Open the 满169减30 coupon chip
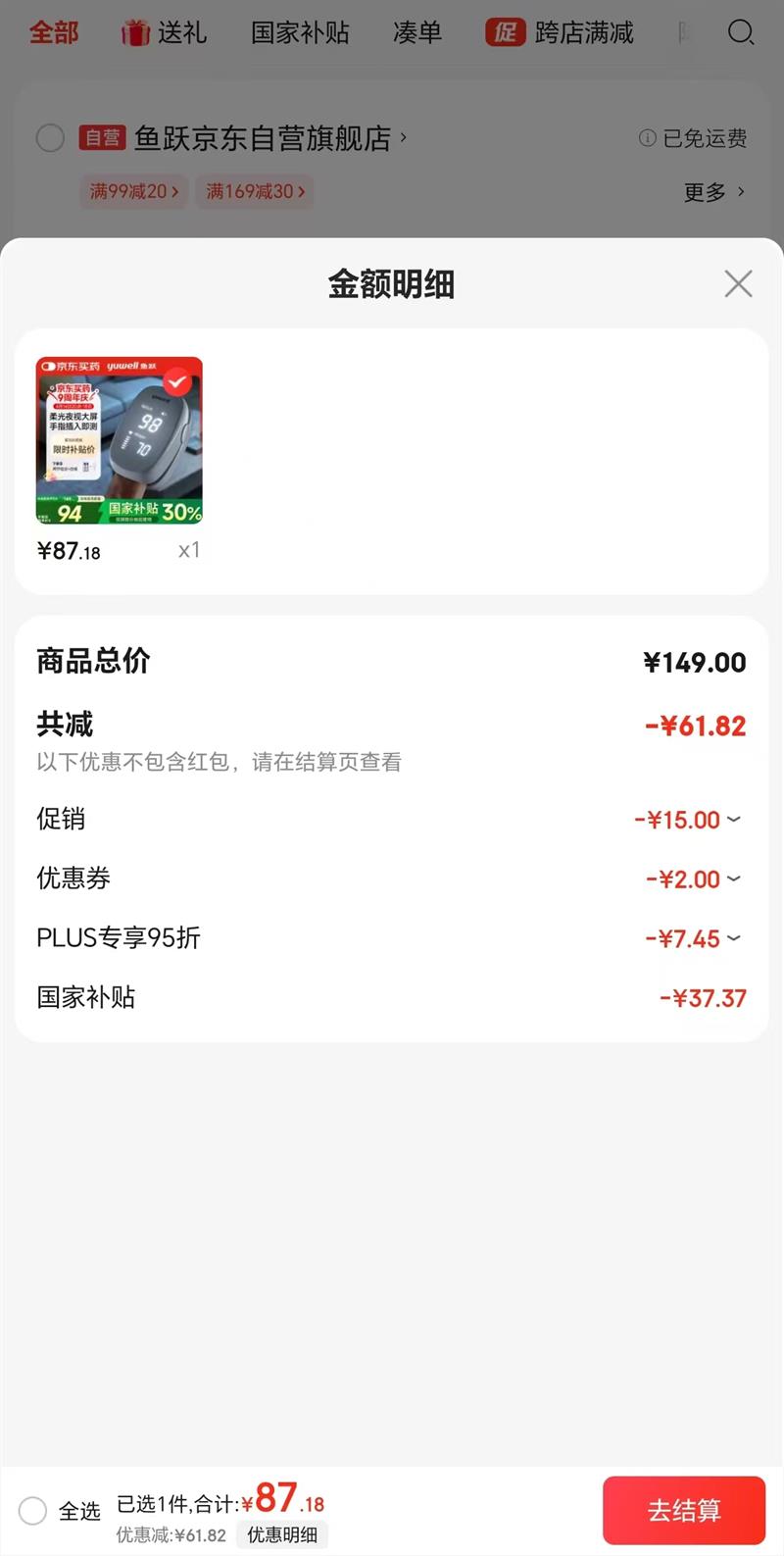The width and height of the screenshot is (784, 1556). point(255,191)
